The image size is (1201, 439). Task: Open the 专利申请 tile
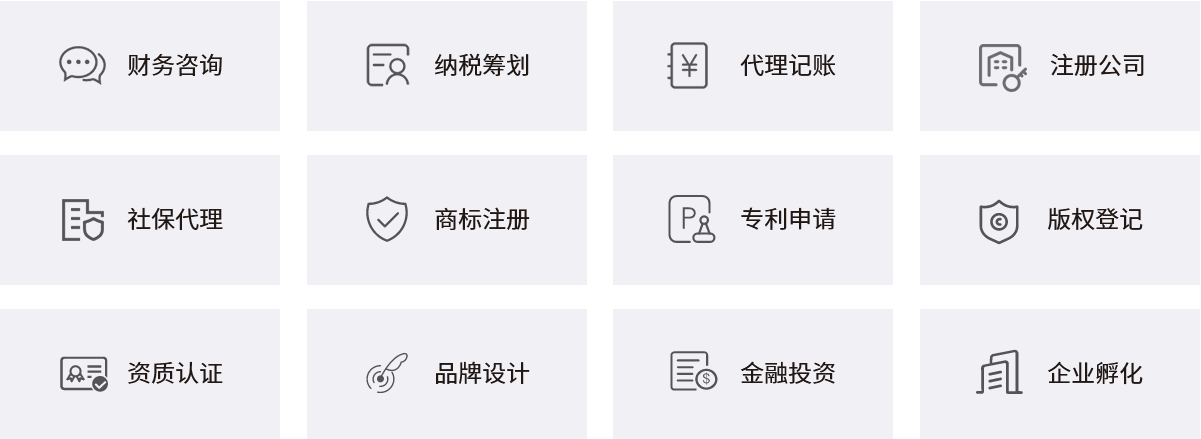(752, 219)
